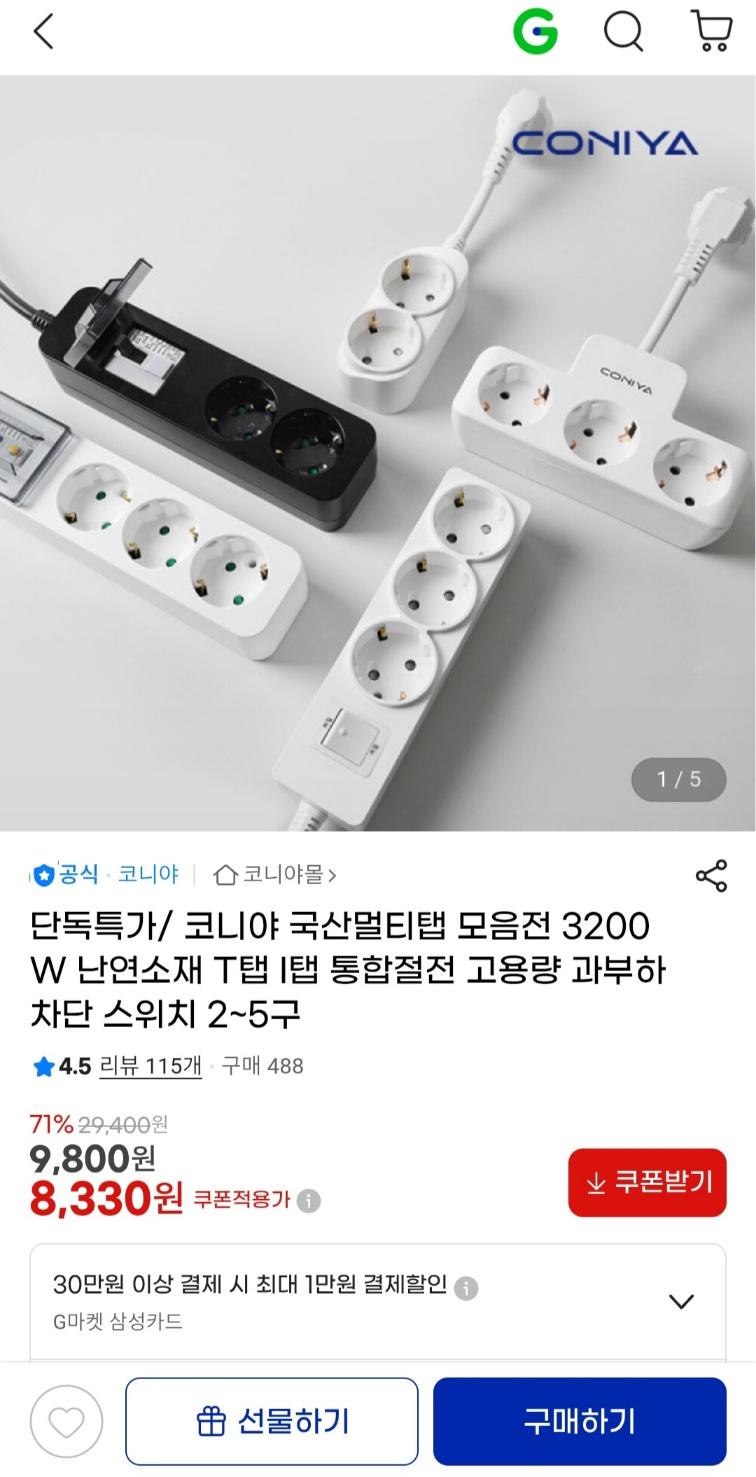Viewport: 756px width, 1477px height.
Task: Tap 선물하기 to gift this item
Action: pos(272,1421)
